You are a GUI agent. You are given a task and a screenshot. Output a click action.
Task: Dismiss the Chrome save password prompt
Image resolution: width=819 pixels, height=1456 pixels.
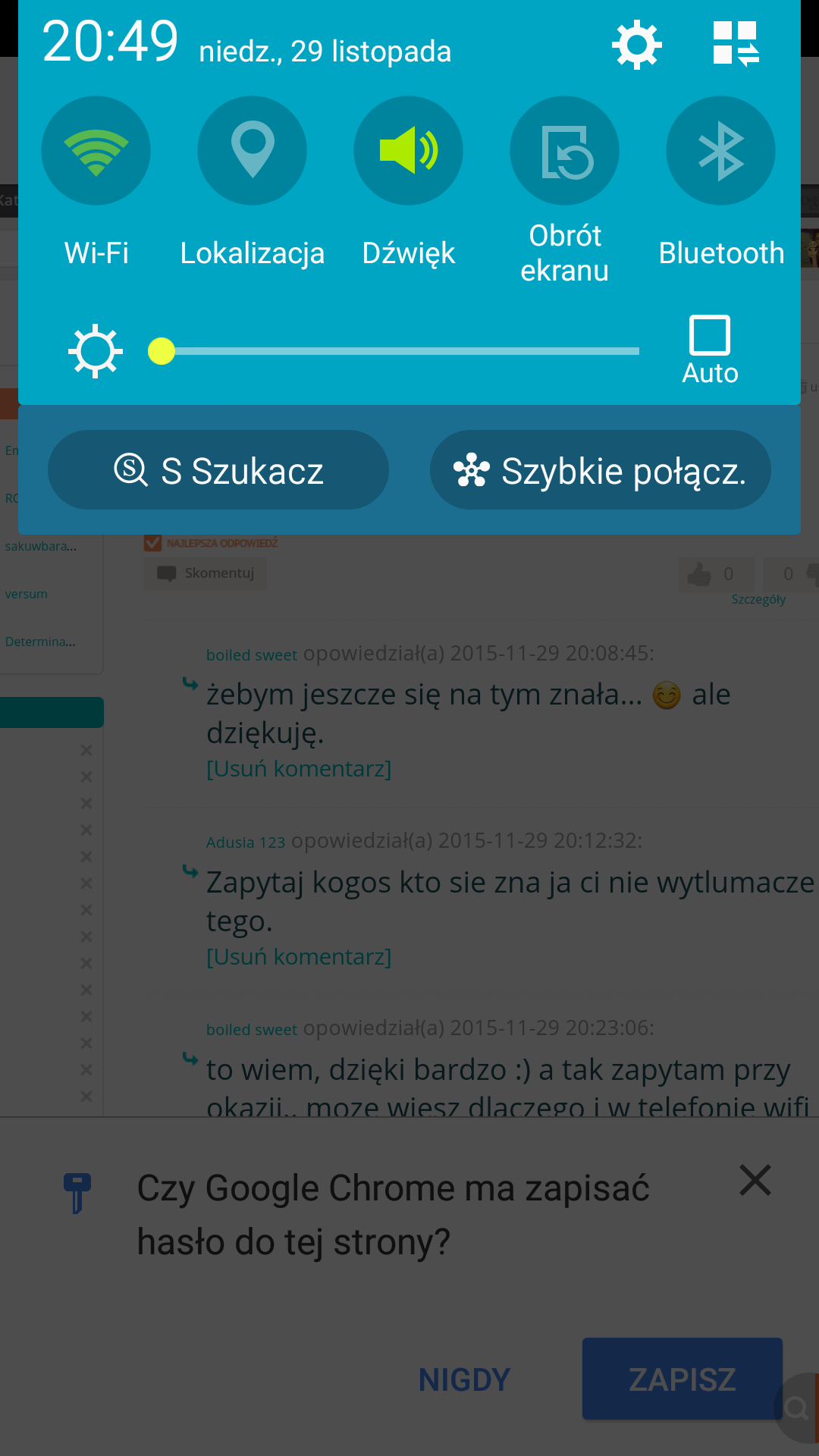coord(755,1181)
